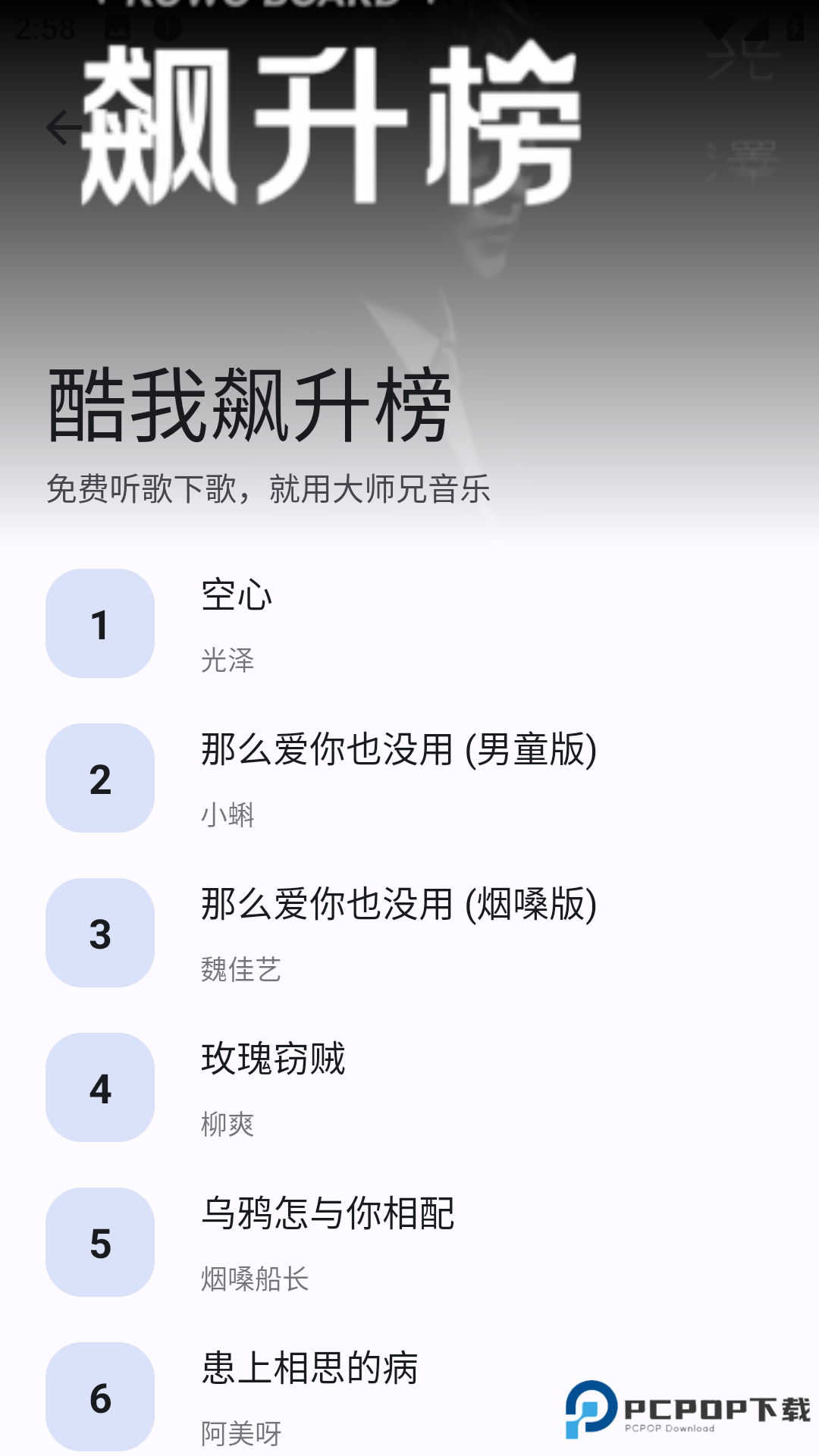Select the rank badge numbered 4
The image size is (819, 1456).
pyautogui.click(x=99, y=1088)
